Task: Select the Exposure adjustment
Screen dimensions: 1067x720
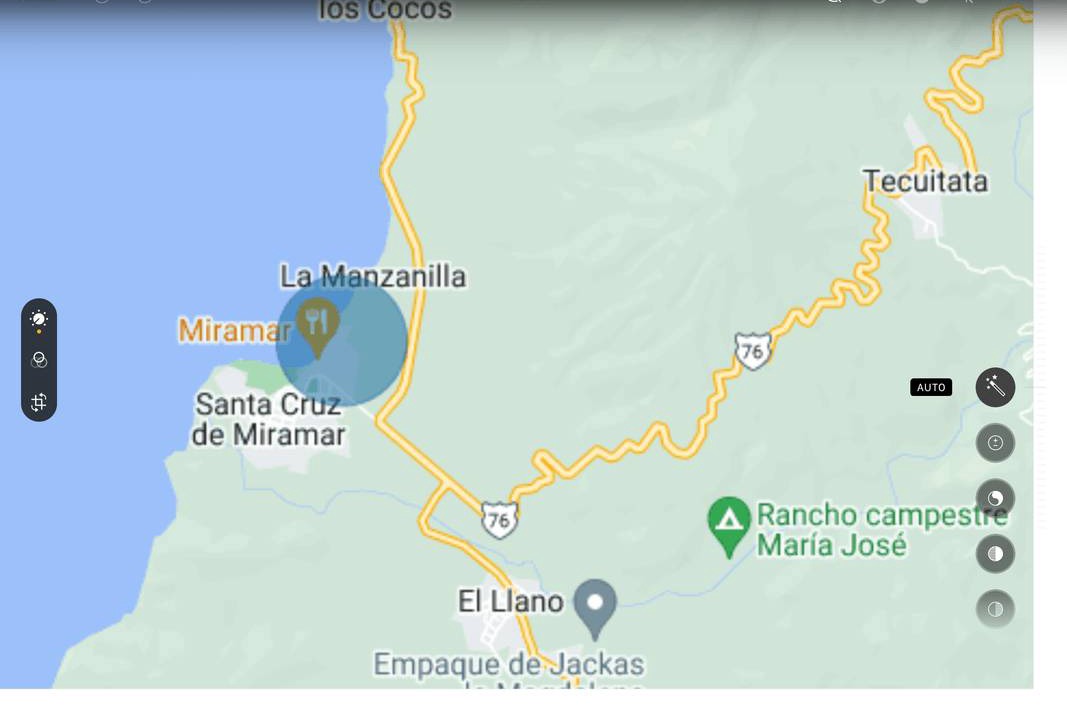Action: click(995, 443)
